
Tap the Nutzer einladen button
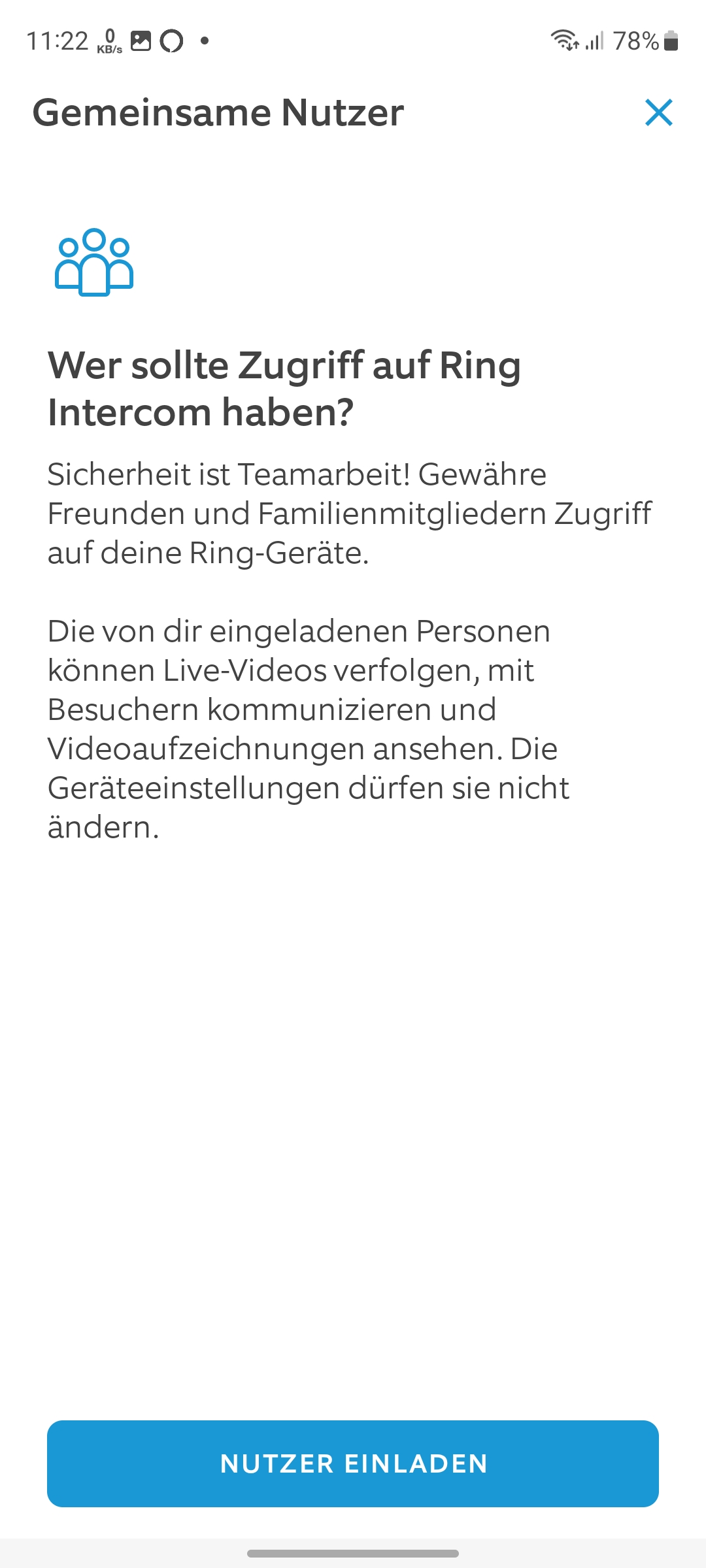[x=353, y=1463]
